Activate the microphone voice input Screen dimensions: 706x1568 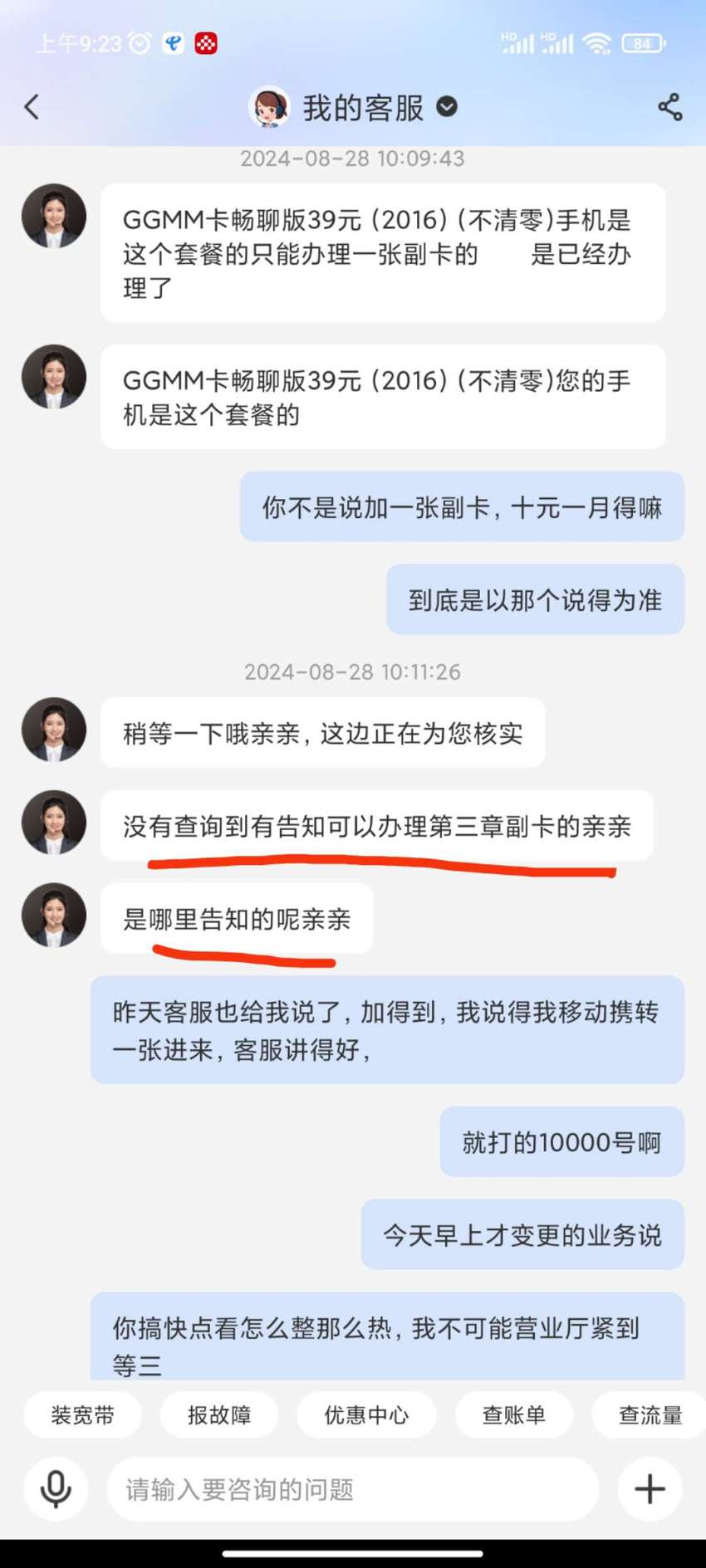(56, 1489)
